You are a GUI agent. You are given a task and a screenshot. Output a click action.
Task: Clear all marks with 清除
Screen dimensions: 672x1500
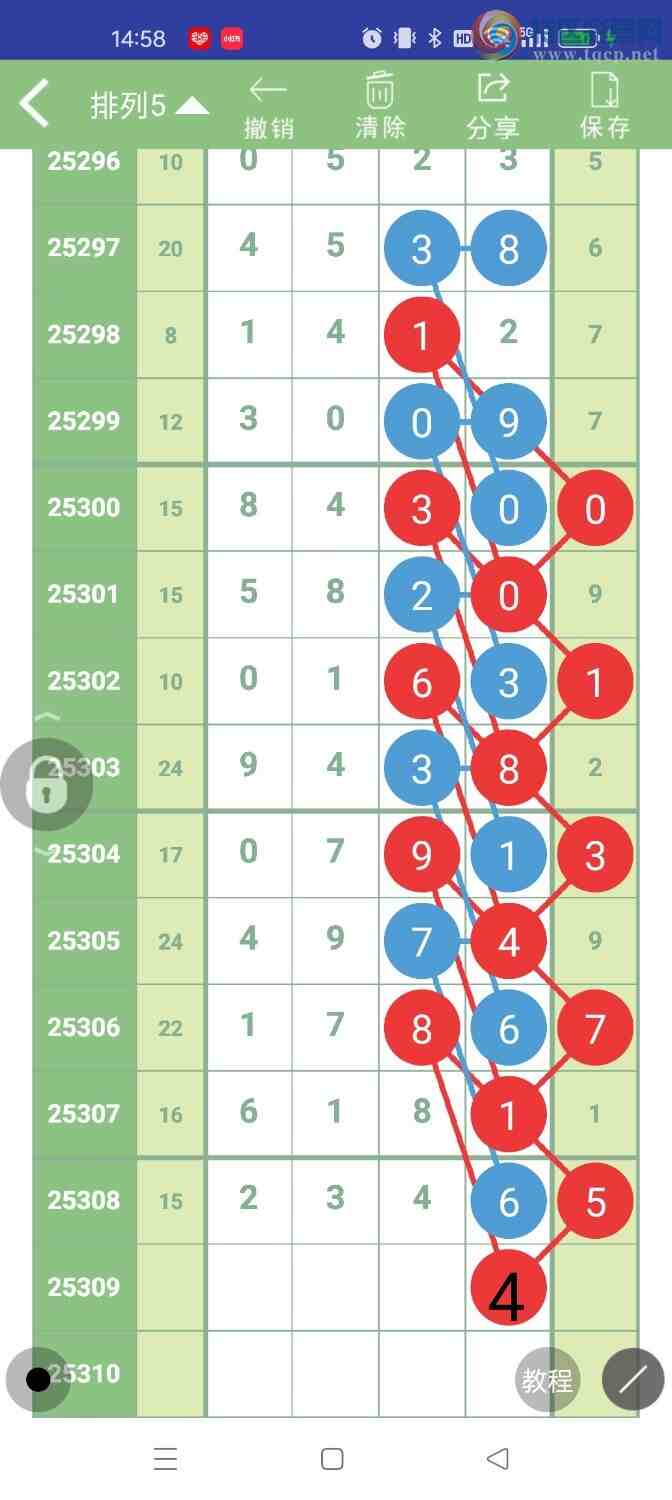[x=380, y=106]
